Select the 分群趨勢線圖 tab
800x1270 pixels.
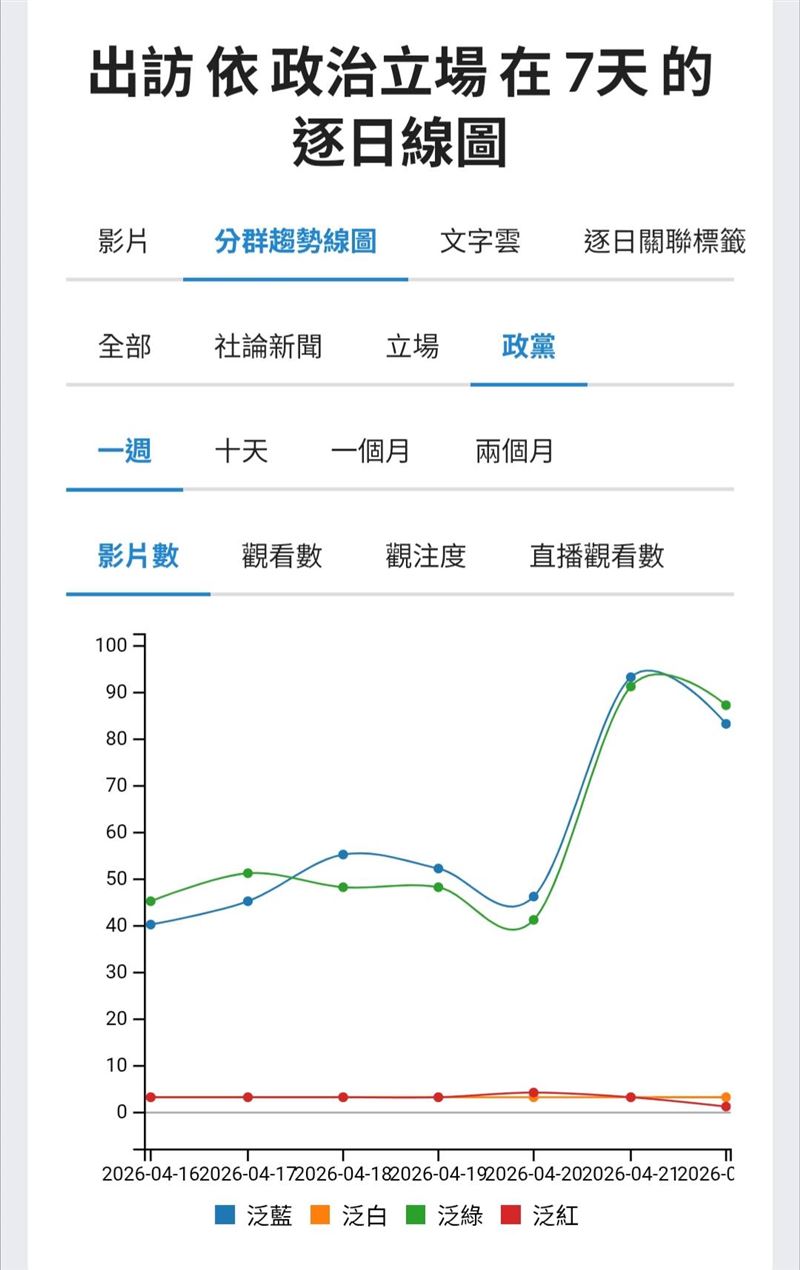[295, 241]
